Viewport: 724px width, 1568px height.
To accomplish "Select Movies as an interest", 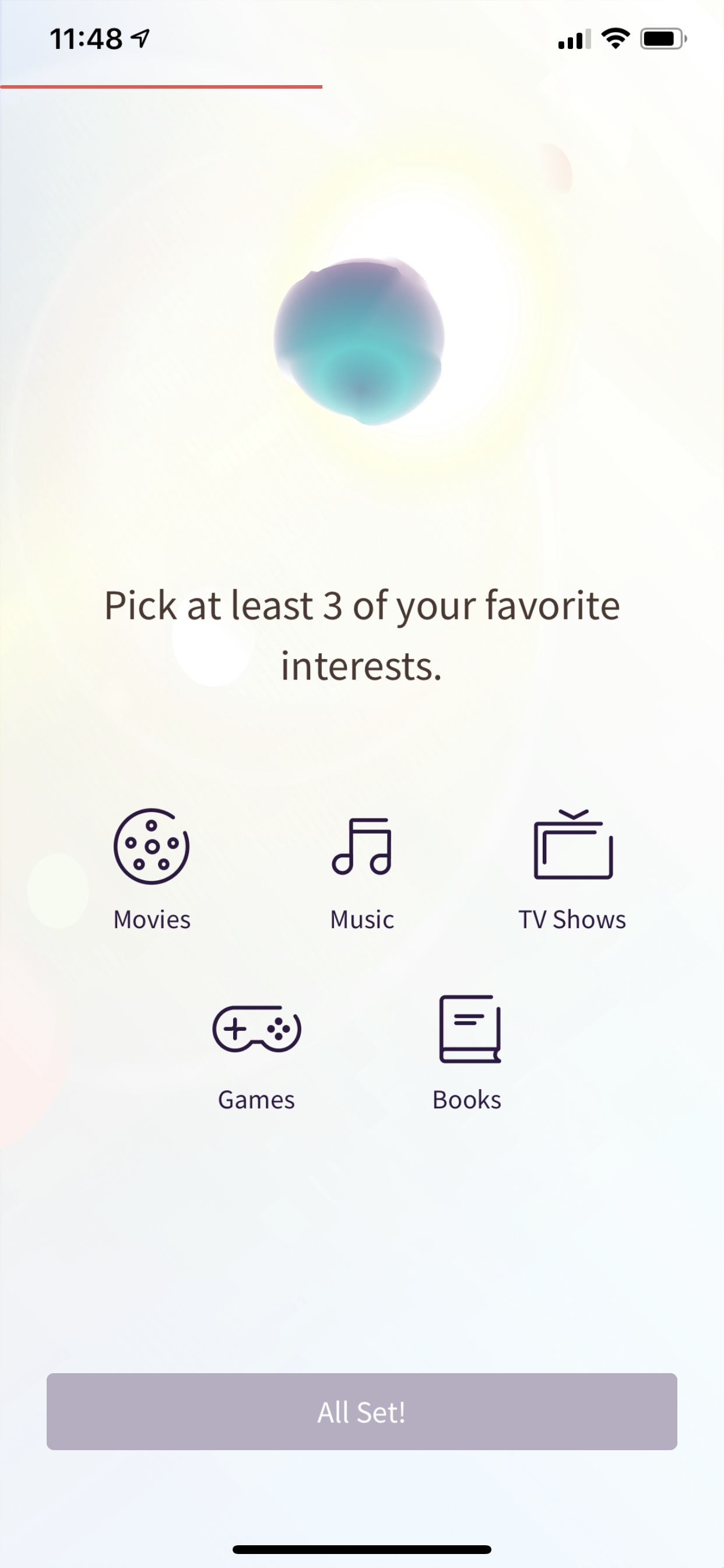I will pyautogui.click(x=152, y=869).
